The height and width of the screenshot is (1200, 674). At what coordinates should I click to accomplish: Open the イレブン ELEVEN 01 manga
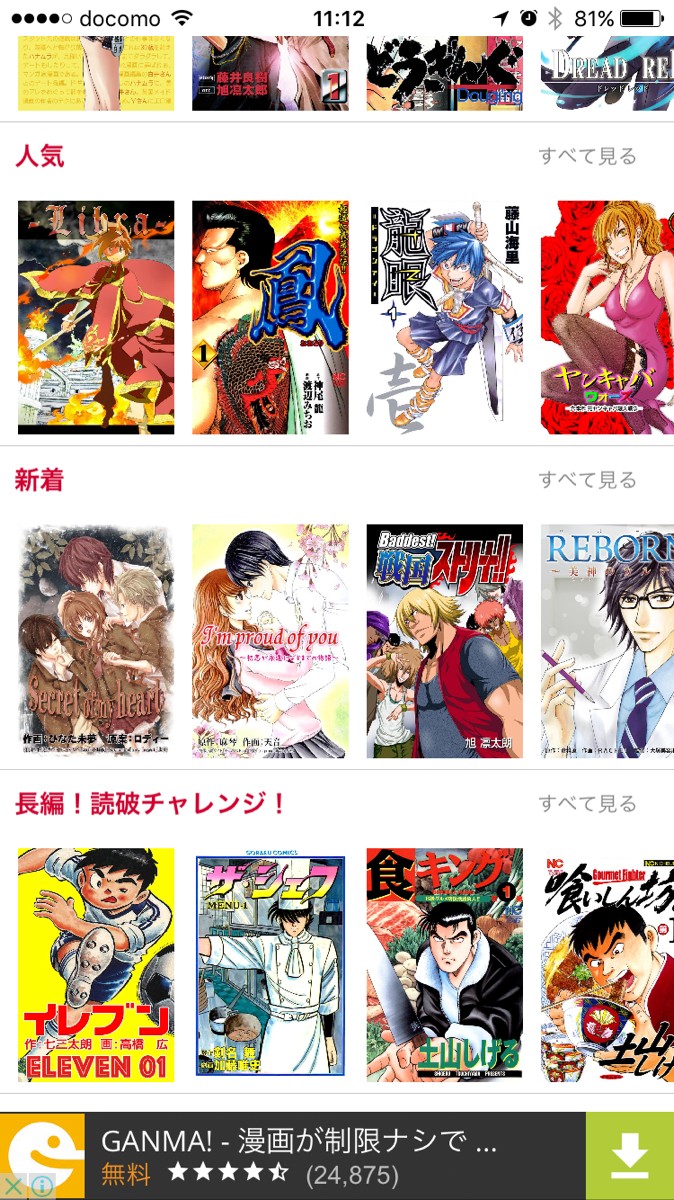click(96, 965)
